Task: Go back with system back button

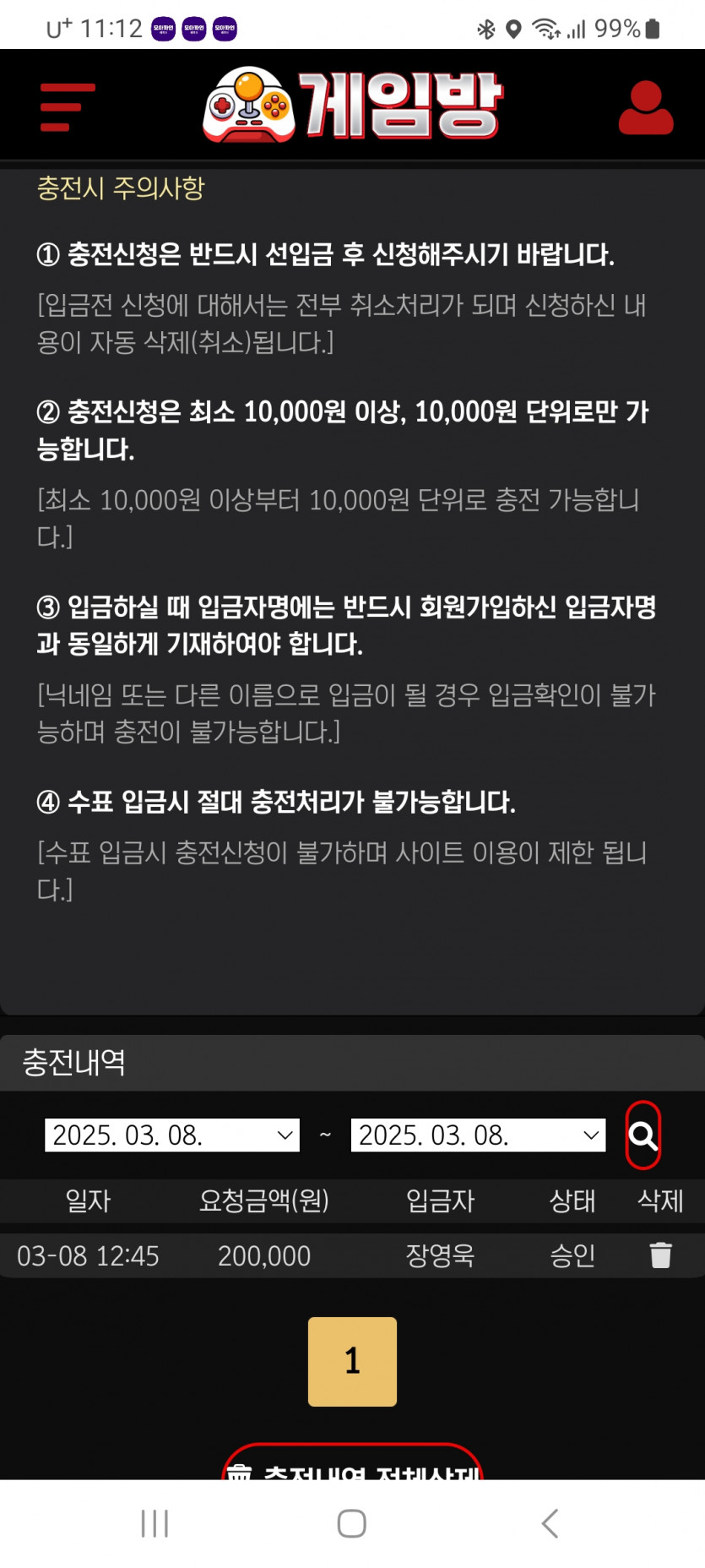Action: pos(550,1523)
